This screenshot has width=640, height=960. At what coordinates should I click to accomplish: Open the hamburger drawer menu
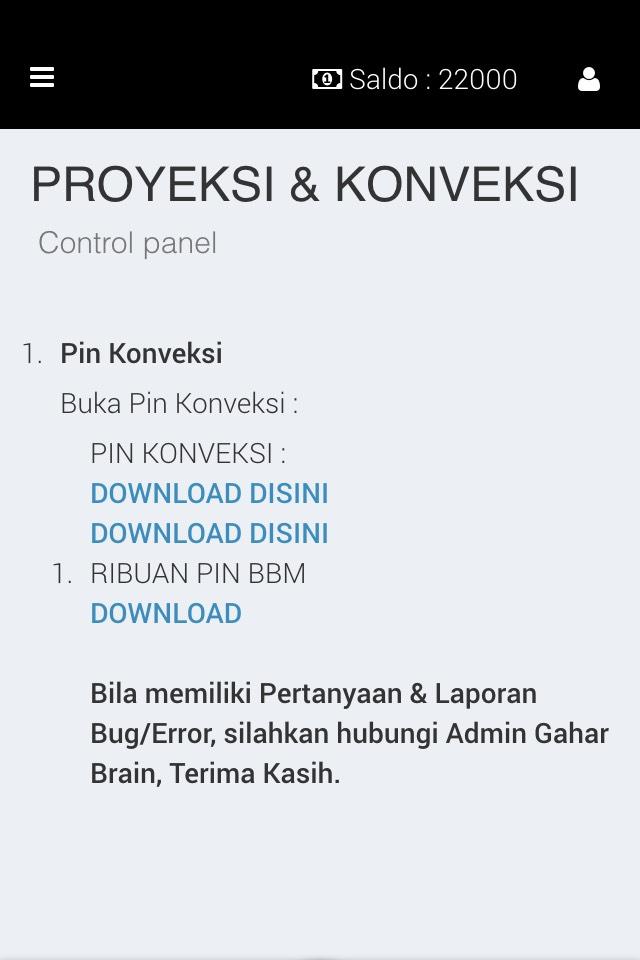pos(42,78)
